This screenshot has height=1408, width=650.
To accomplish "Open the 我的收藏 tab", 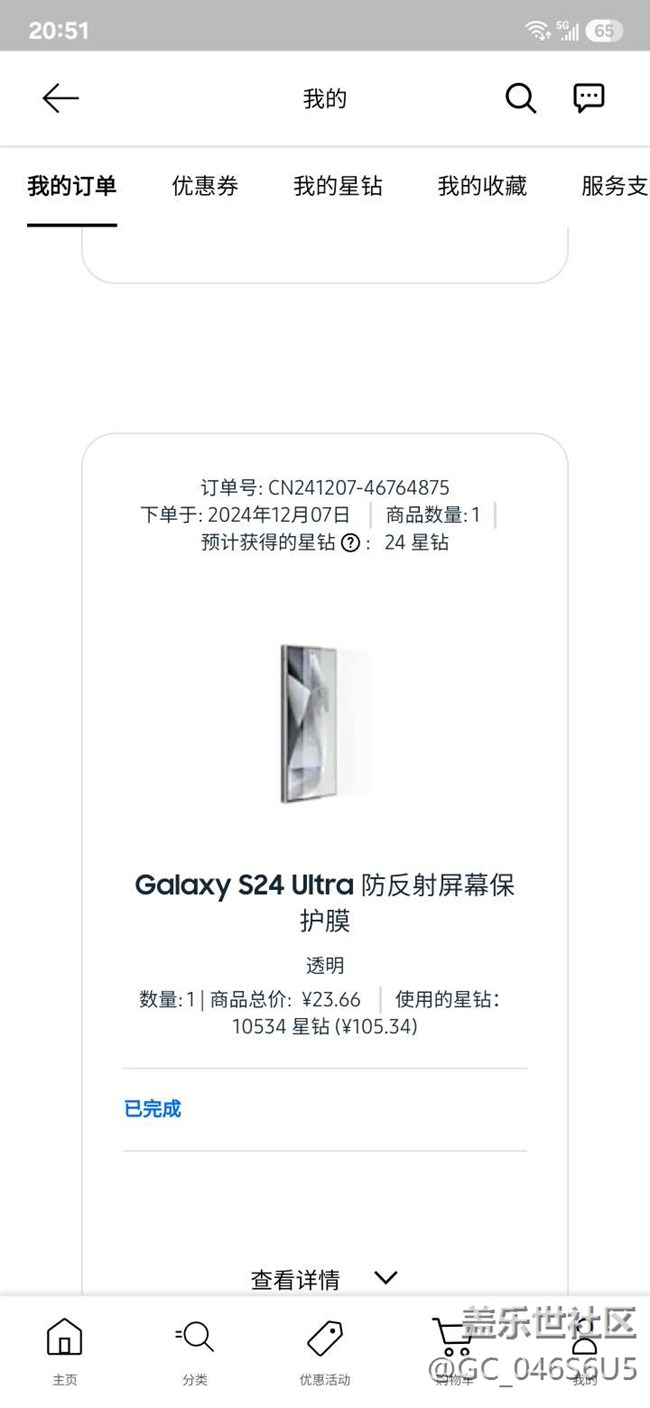I will pos(482,186).
